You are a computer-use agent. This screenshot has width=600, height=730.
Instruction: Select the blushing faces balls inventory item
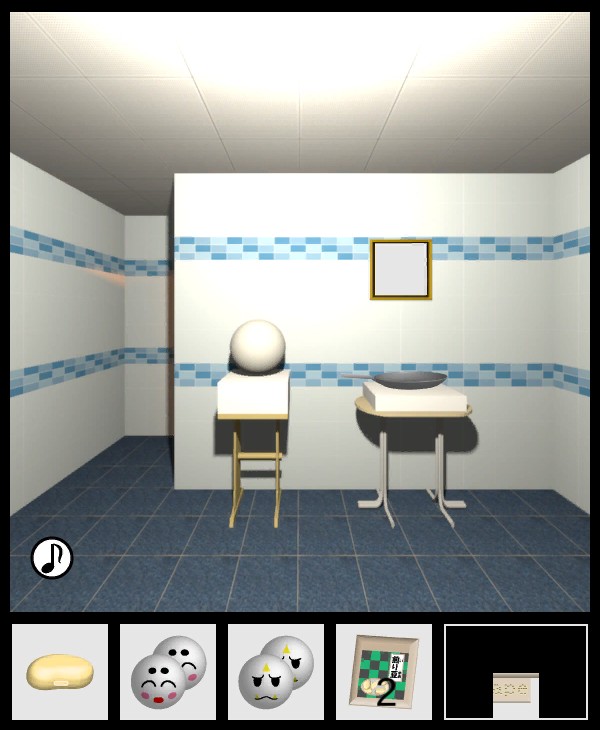click(168, 672)
